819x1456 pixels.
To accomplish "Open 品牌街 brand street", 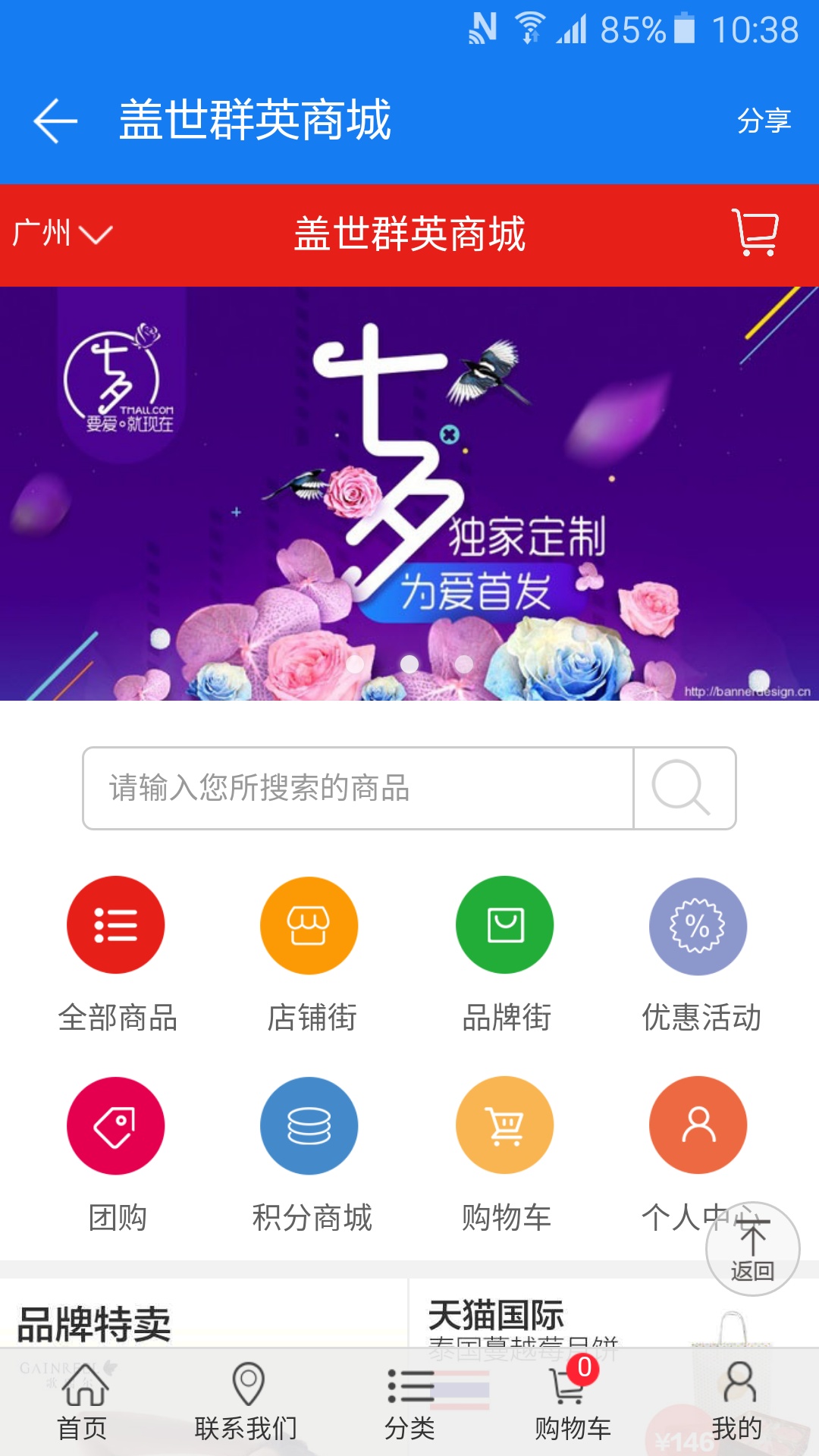I will click(x=506, y=955).
